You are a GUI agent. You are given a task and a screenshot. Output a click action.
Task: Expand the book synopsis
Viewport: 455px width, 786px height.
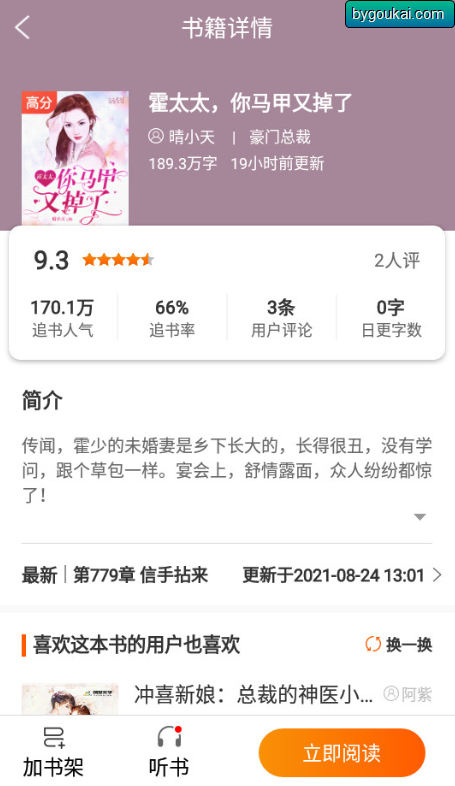click(420, 517)
